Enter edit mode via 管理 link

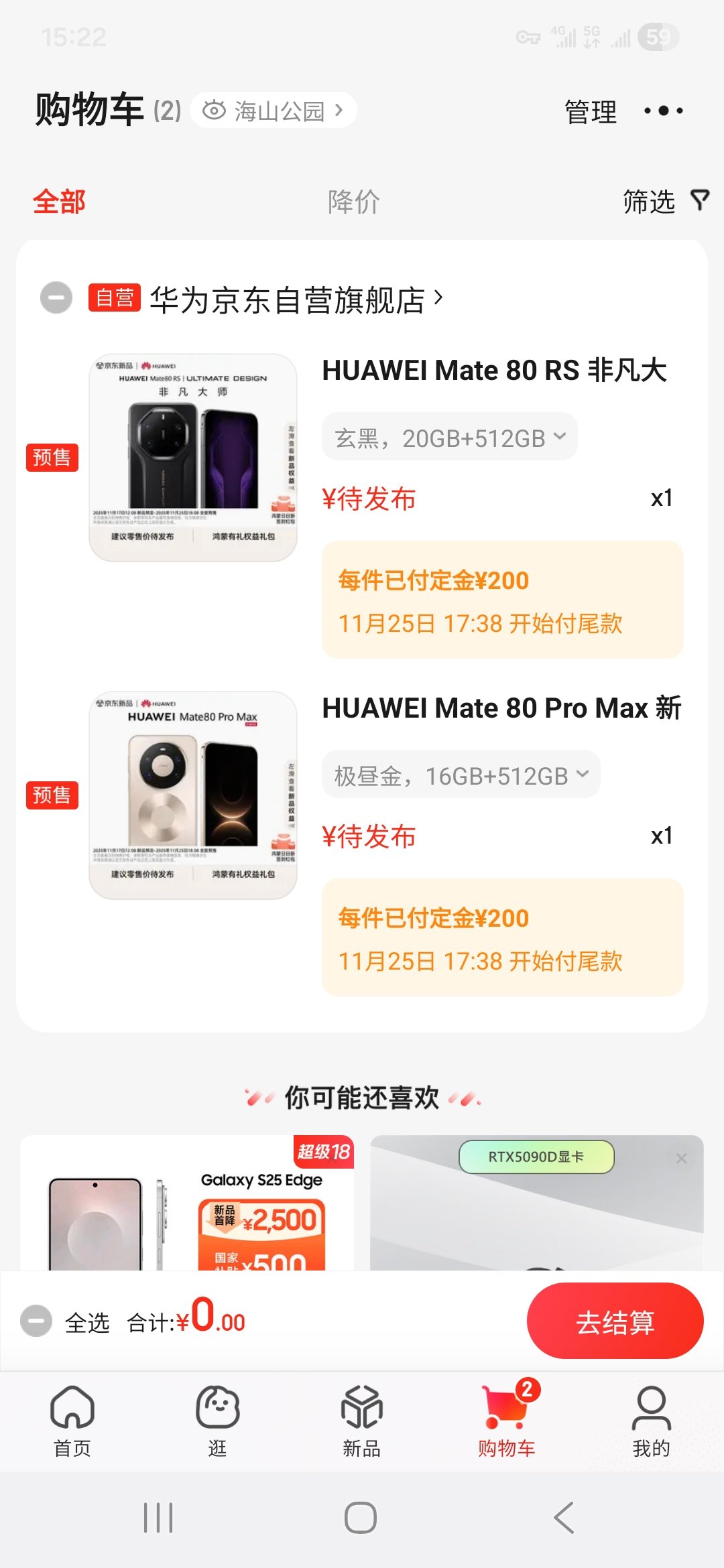click(x=590, y=111)
